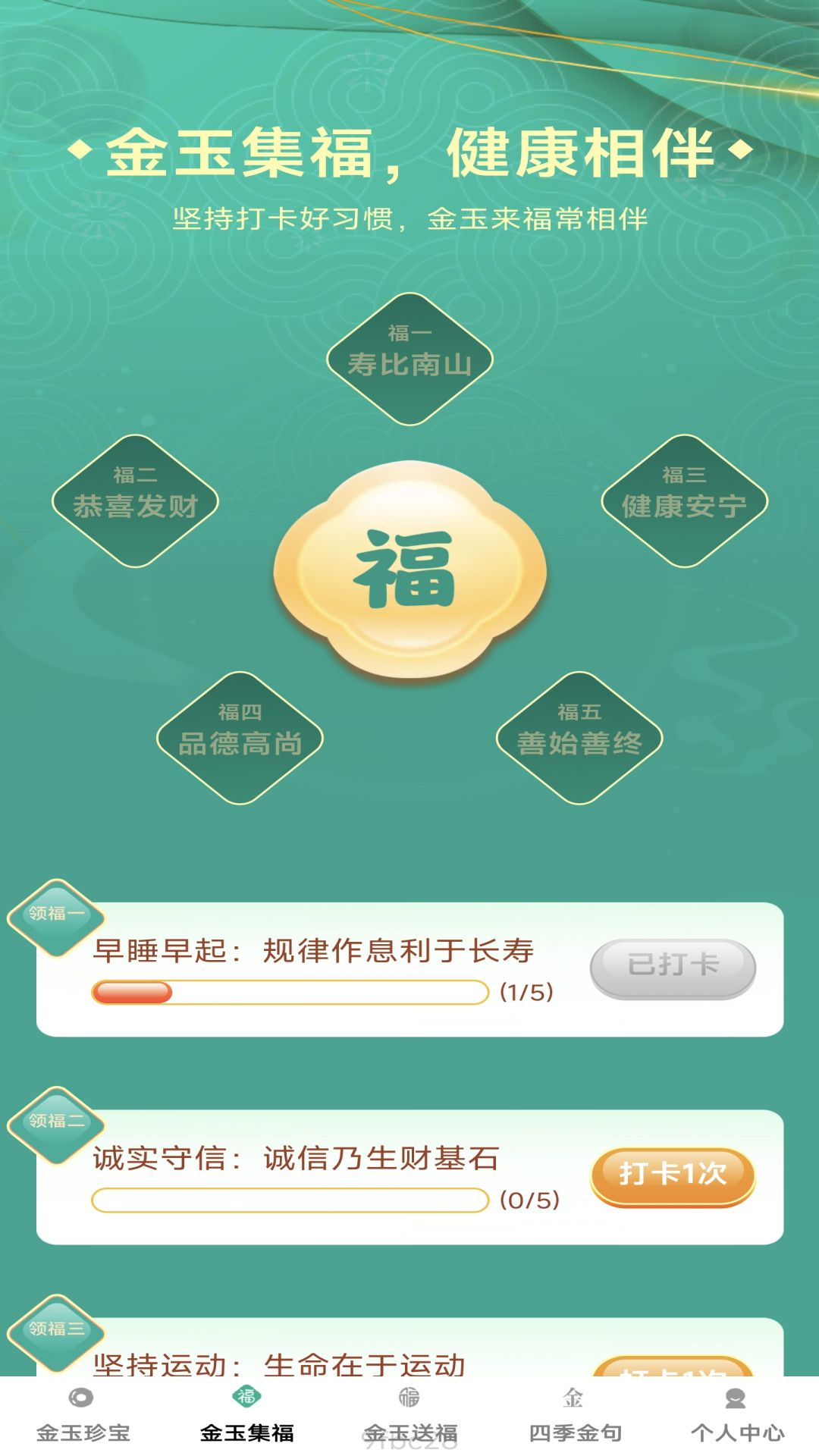The image size is (819, 1456).
Task: Tap the 已打卡 button for 早睡早起
Action: click(x=673, y=968)
